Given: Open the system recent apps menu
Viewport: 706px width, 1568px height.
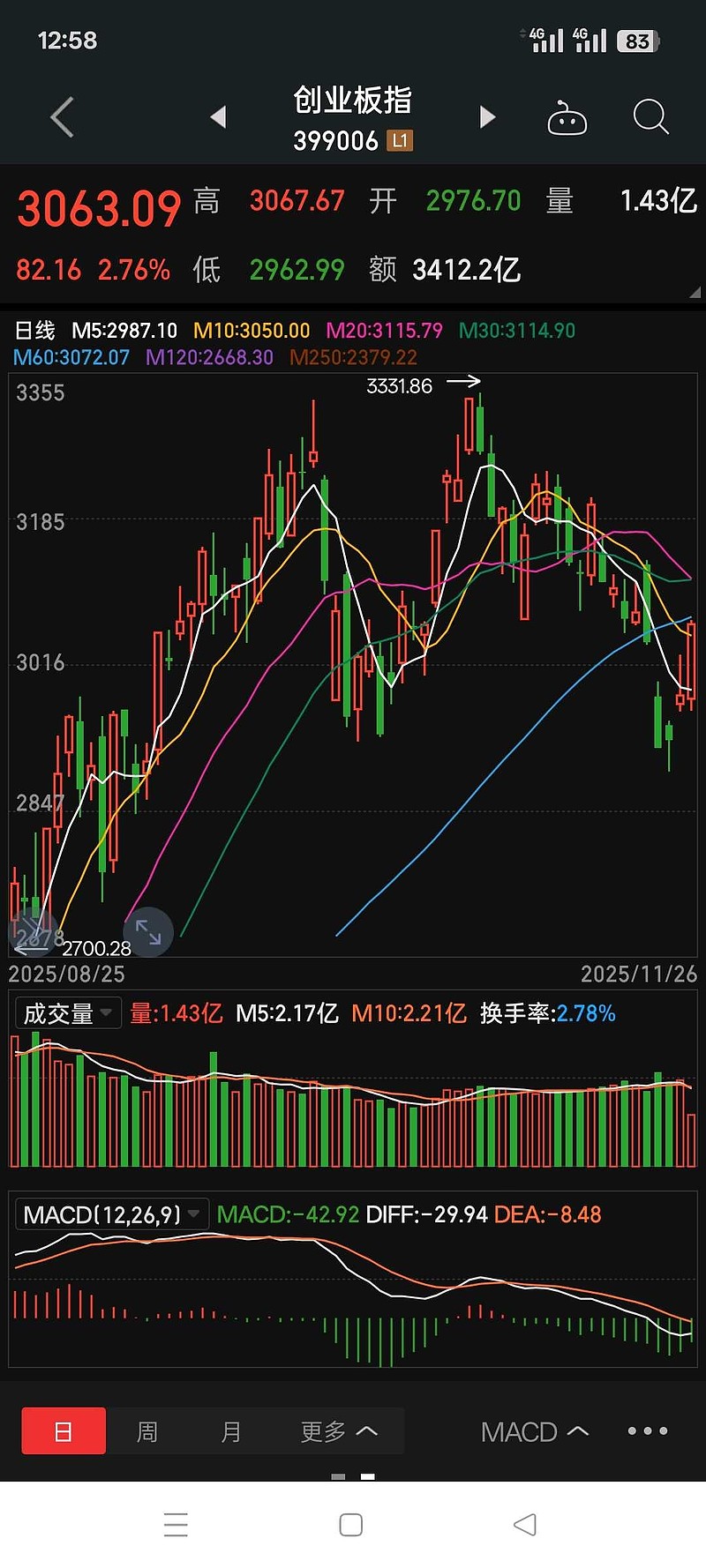Looking at the screenshot, I should pyautogui.click(x=176, y=1525).
